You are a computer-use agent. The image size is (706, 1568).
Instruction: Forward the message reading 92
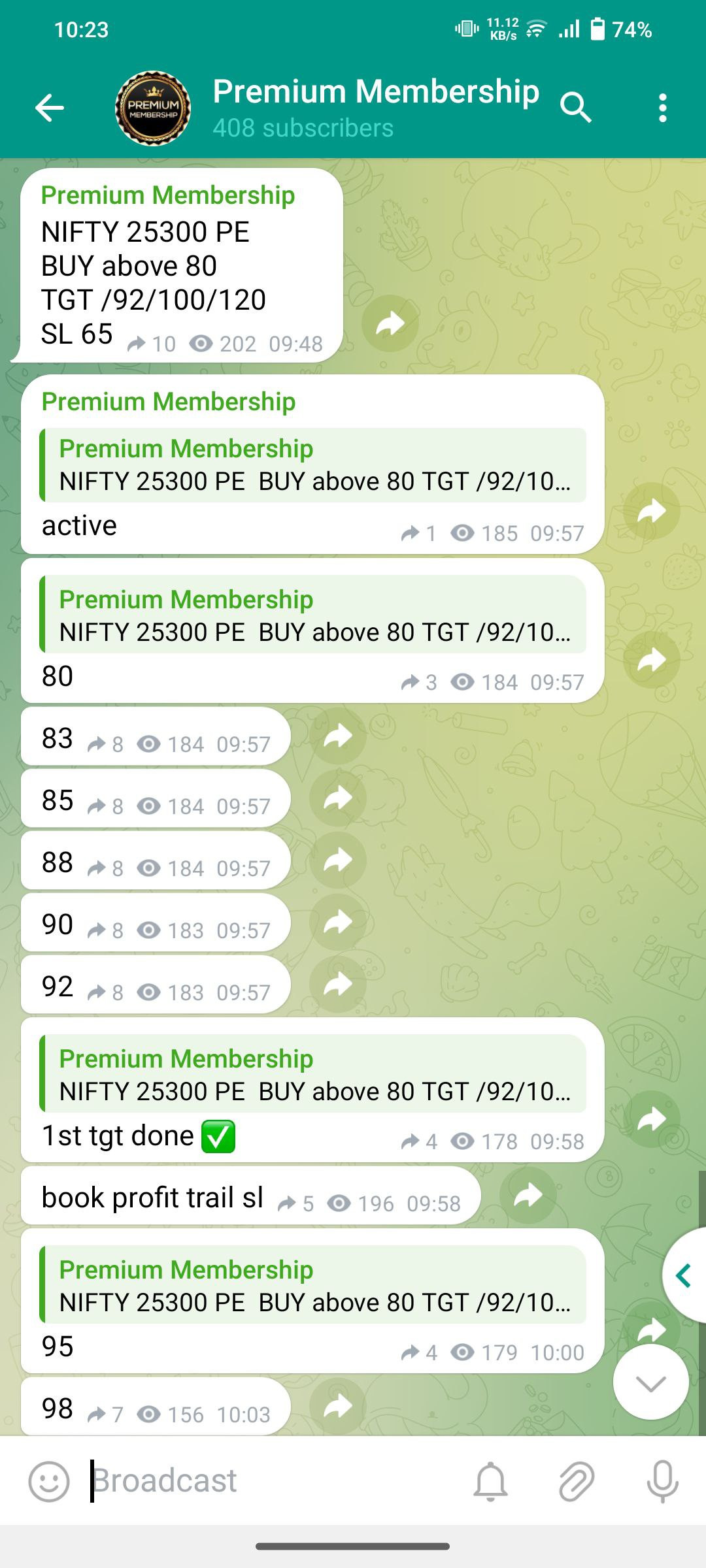[x=338, y=985]
